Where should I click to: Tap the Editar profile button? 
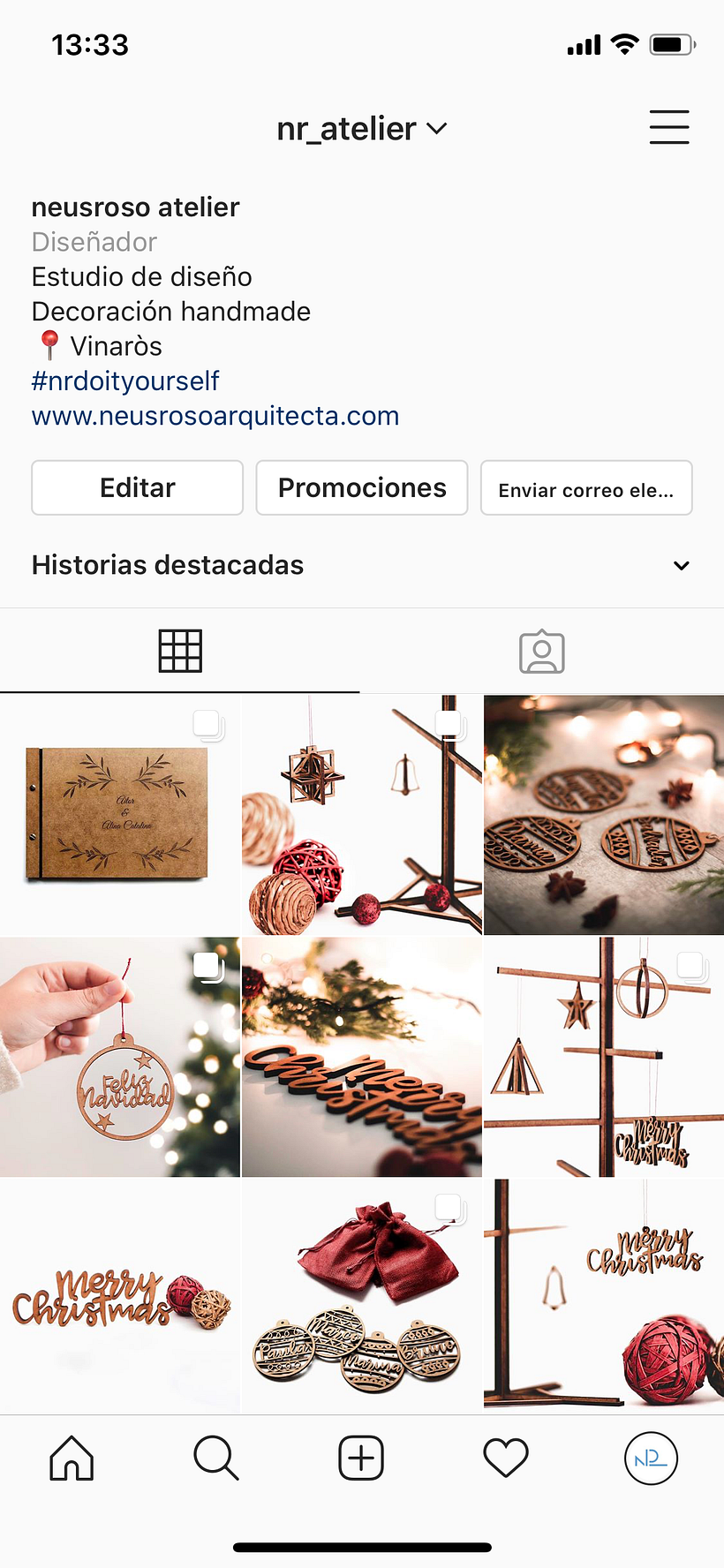coord(137,487)
